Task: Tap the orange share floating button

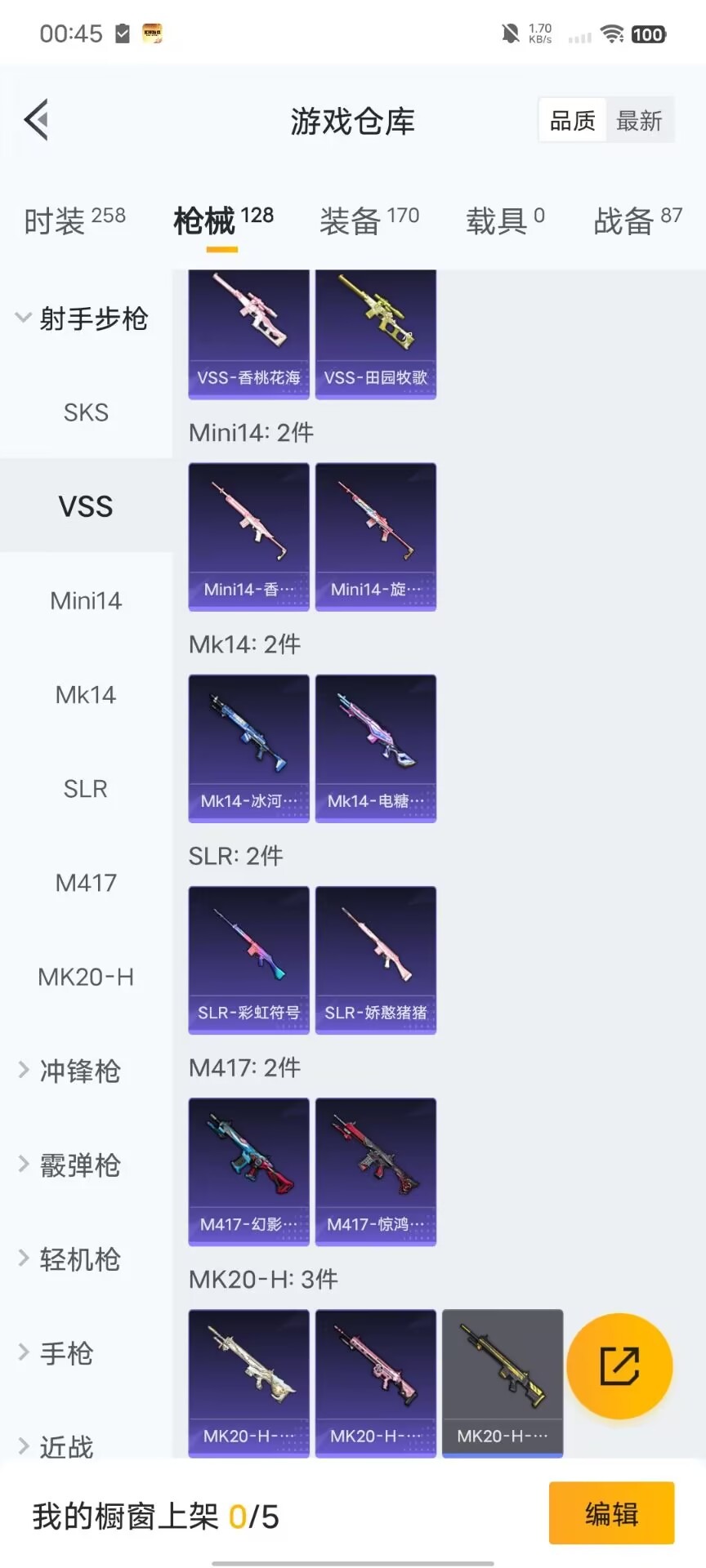Action: click(x=619, y=1366)
